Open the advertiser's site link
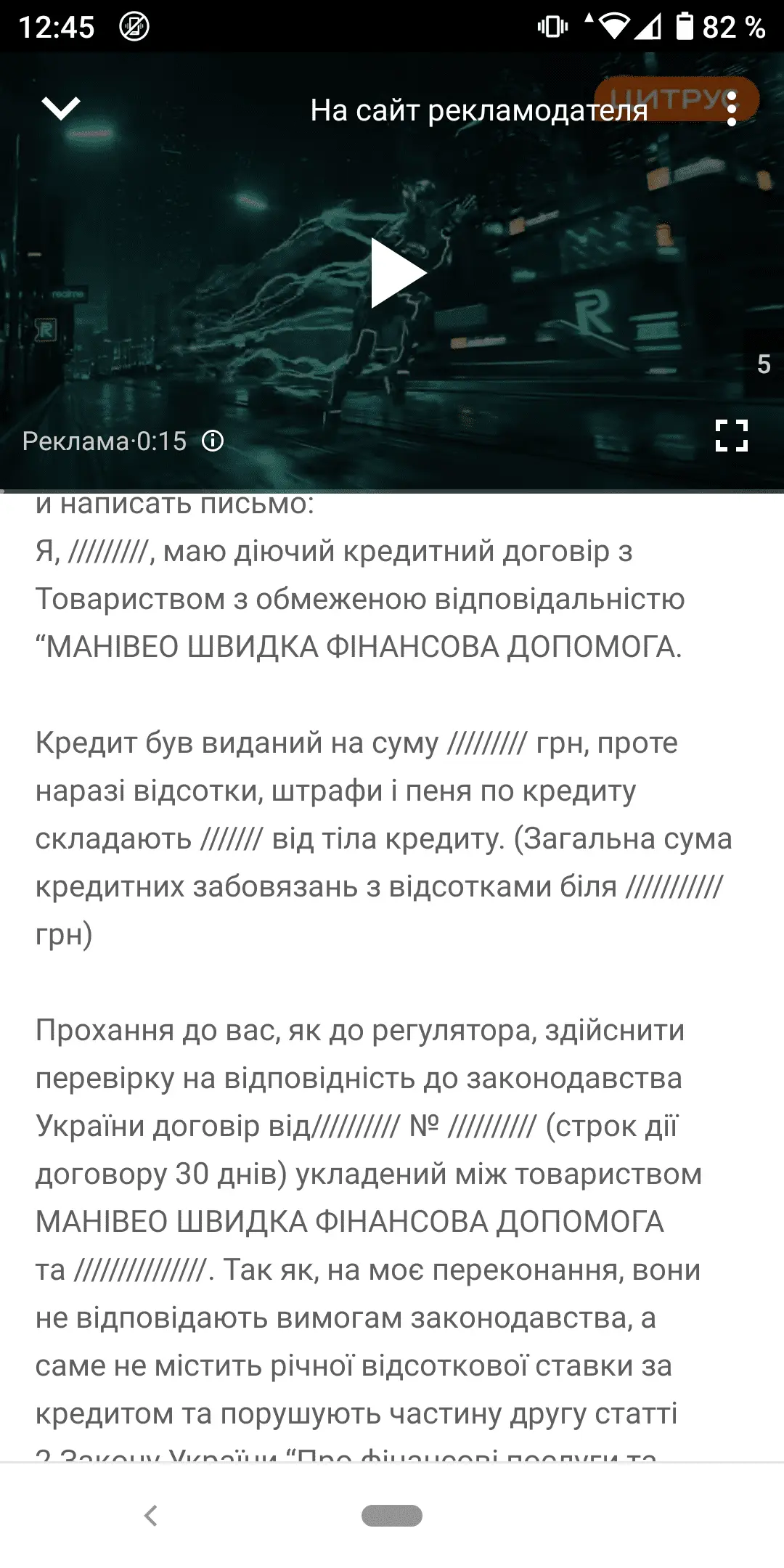Viewport: 784px width, 1568px height. (x=478, y=110)
